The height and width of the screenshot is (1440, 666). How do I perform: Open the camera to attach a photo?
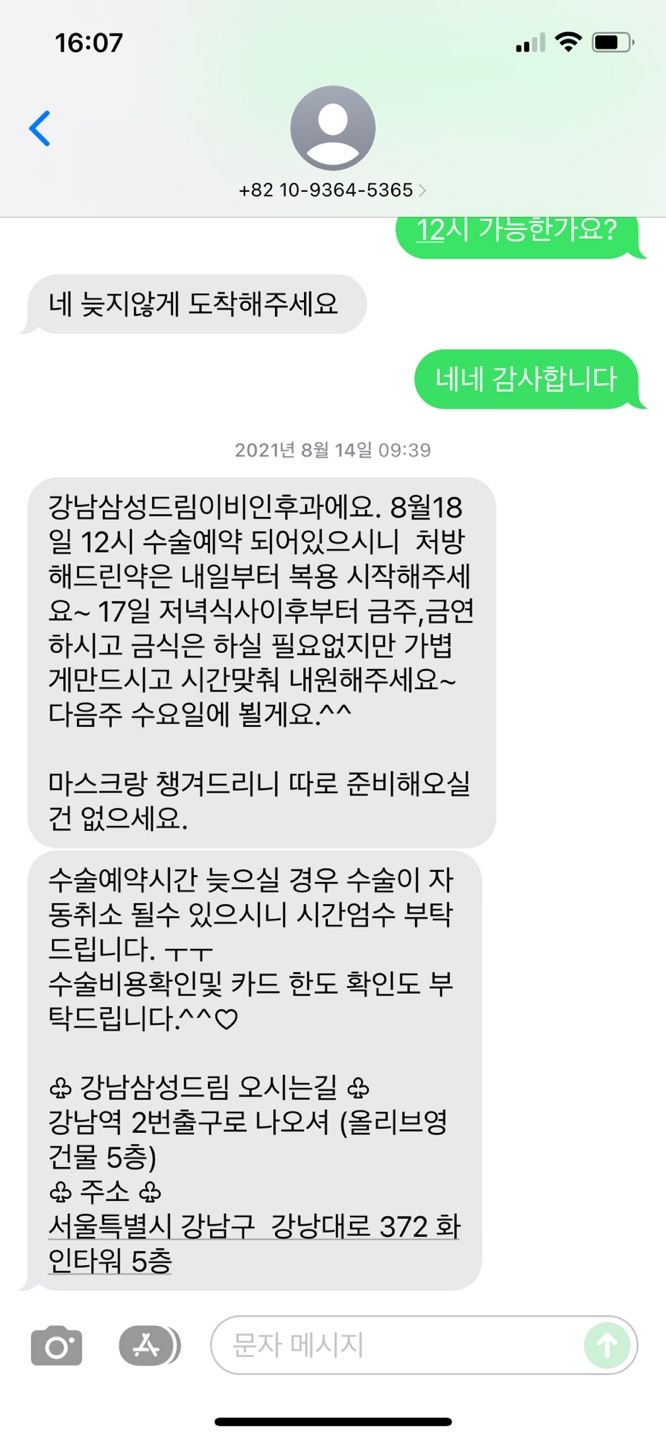point(56,1345)
